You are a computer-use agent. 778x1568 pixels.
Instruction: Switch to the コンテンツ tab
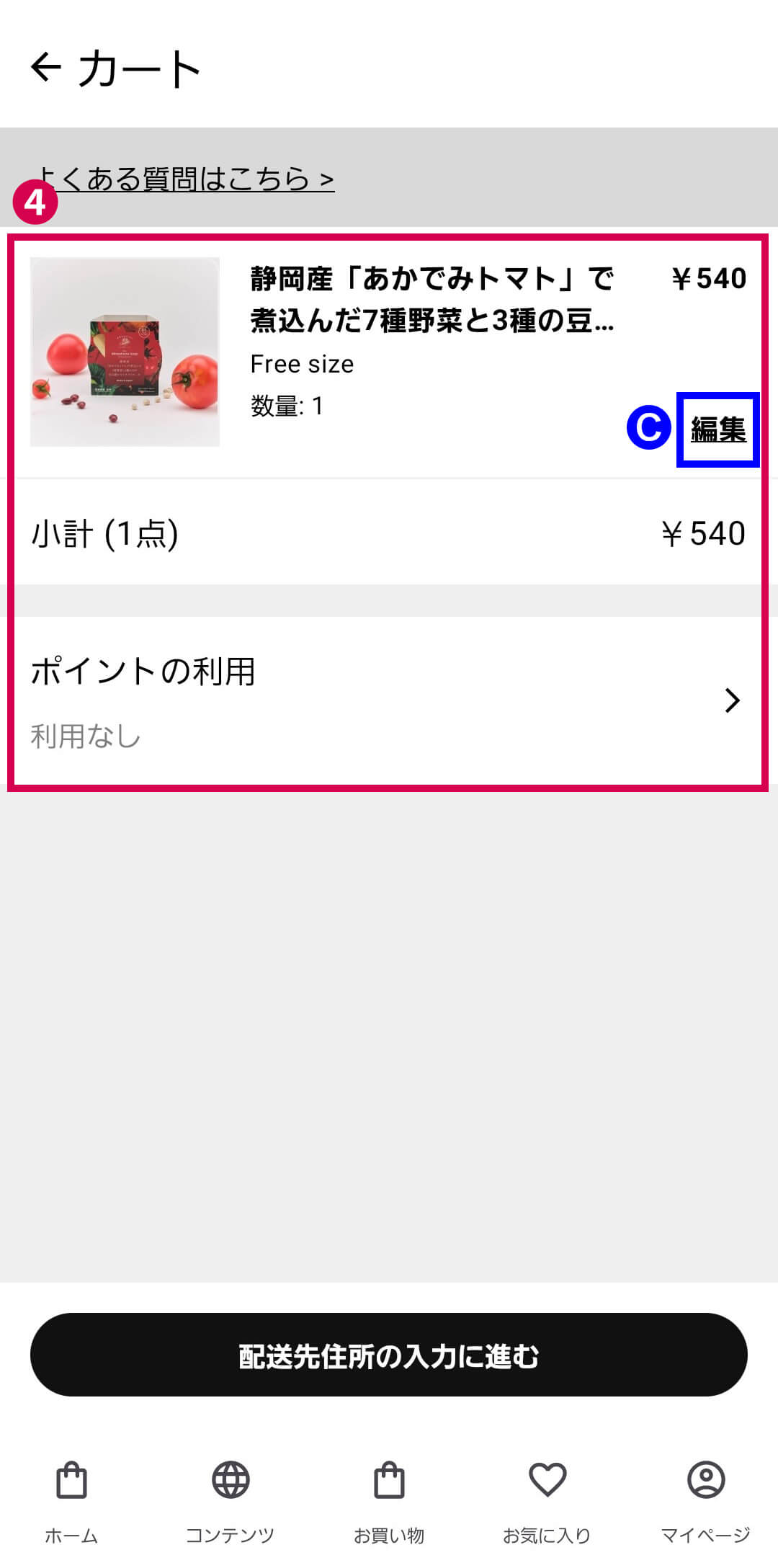(x=231, y=1502)
